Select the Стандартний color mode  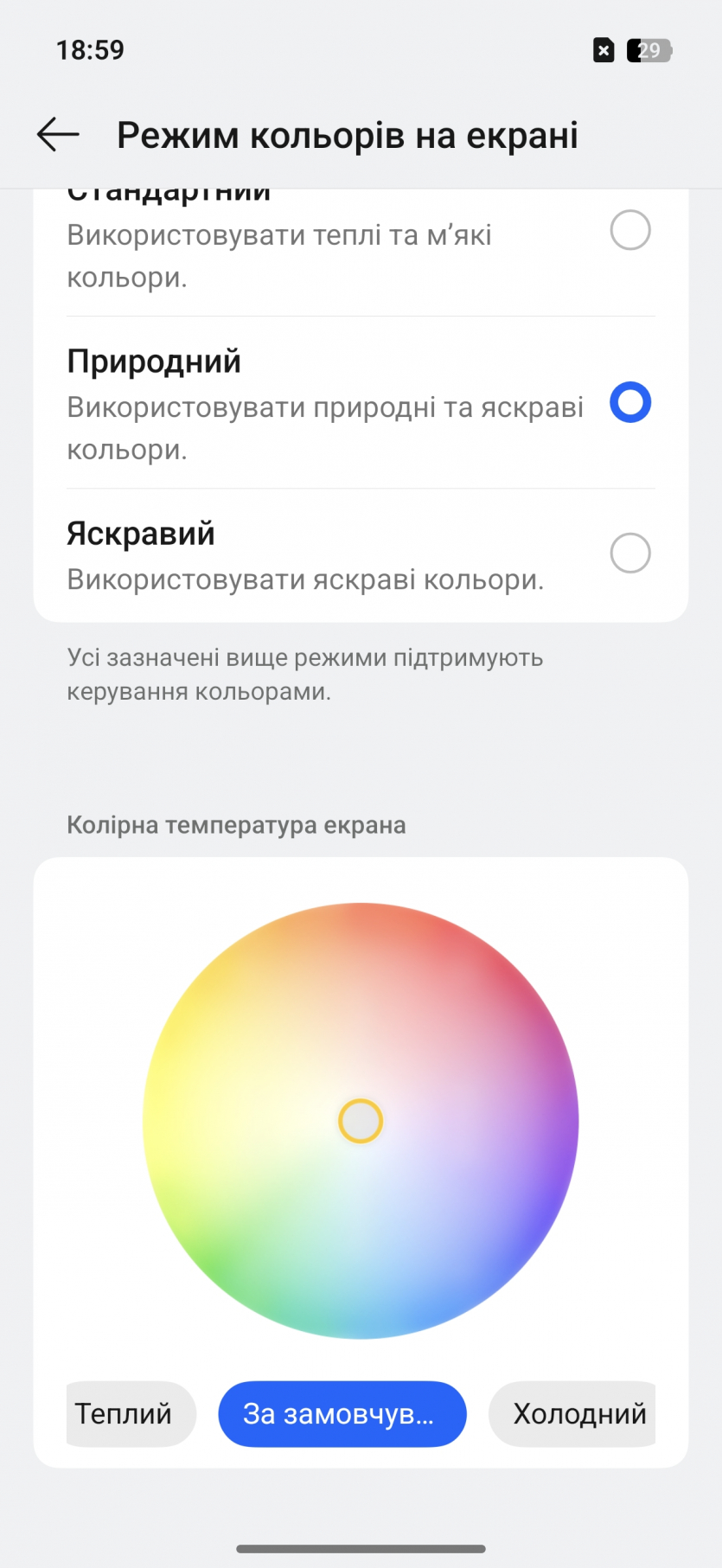[629, 231]
